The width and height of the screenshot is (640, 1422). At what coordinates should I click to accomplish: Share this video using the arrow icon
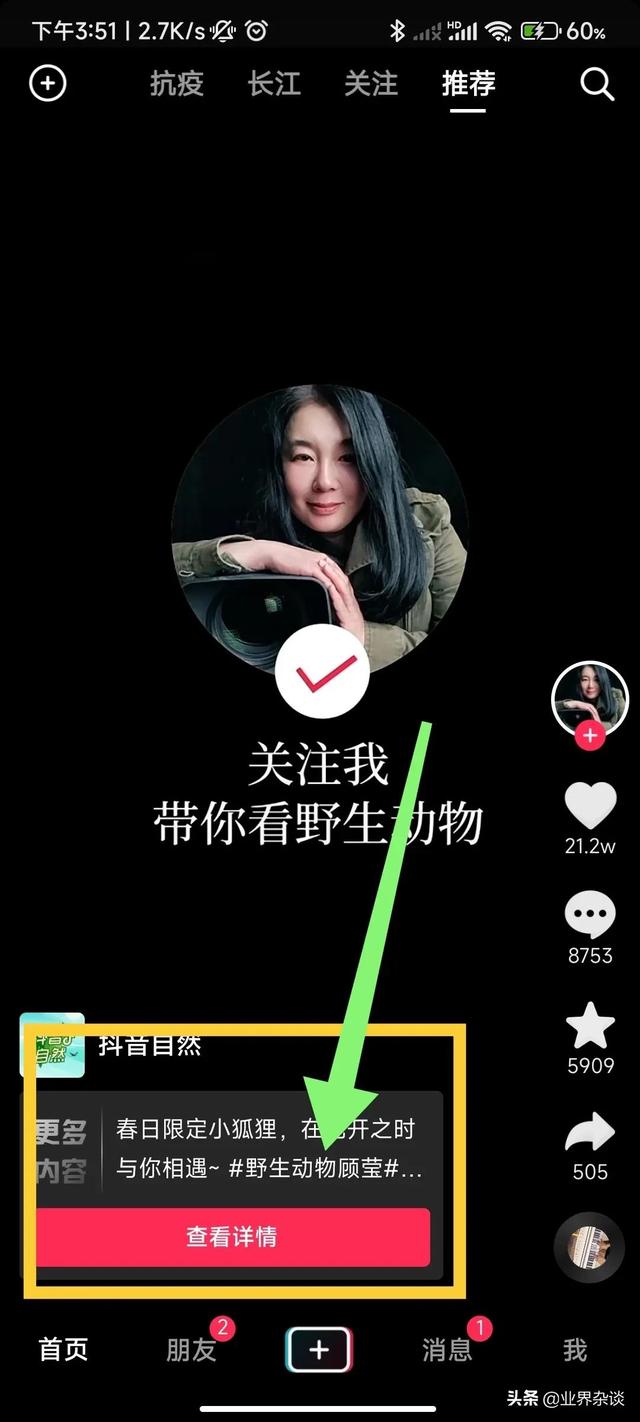click(x=590, y=1134)
